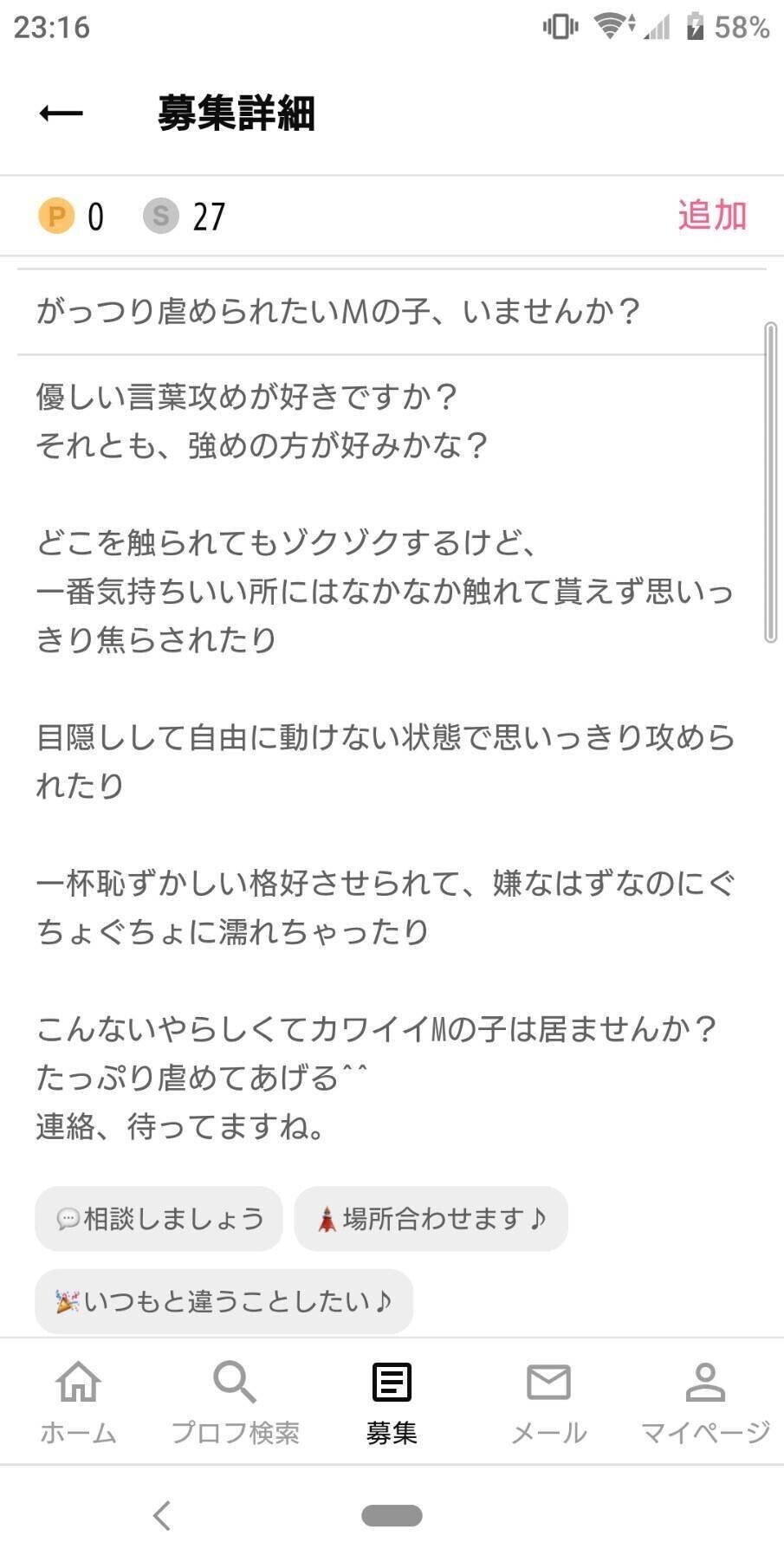This screenshot has width=784, height=1568.
Task: Select the 場所合わせます chip
Action: coord(431,1219)
